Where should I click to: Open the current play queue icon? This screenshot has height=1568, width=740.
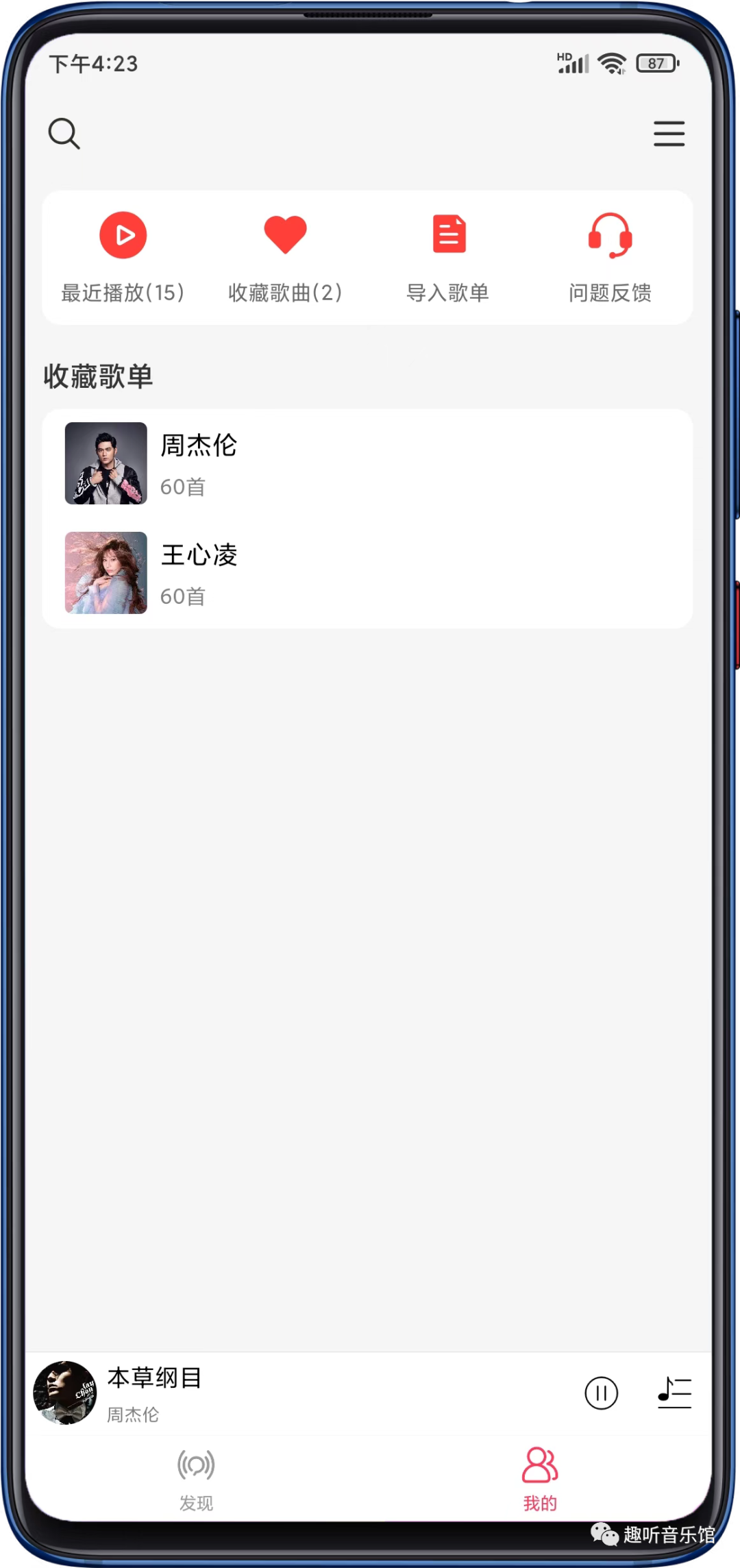674,1393
